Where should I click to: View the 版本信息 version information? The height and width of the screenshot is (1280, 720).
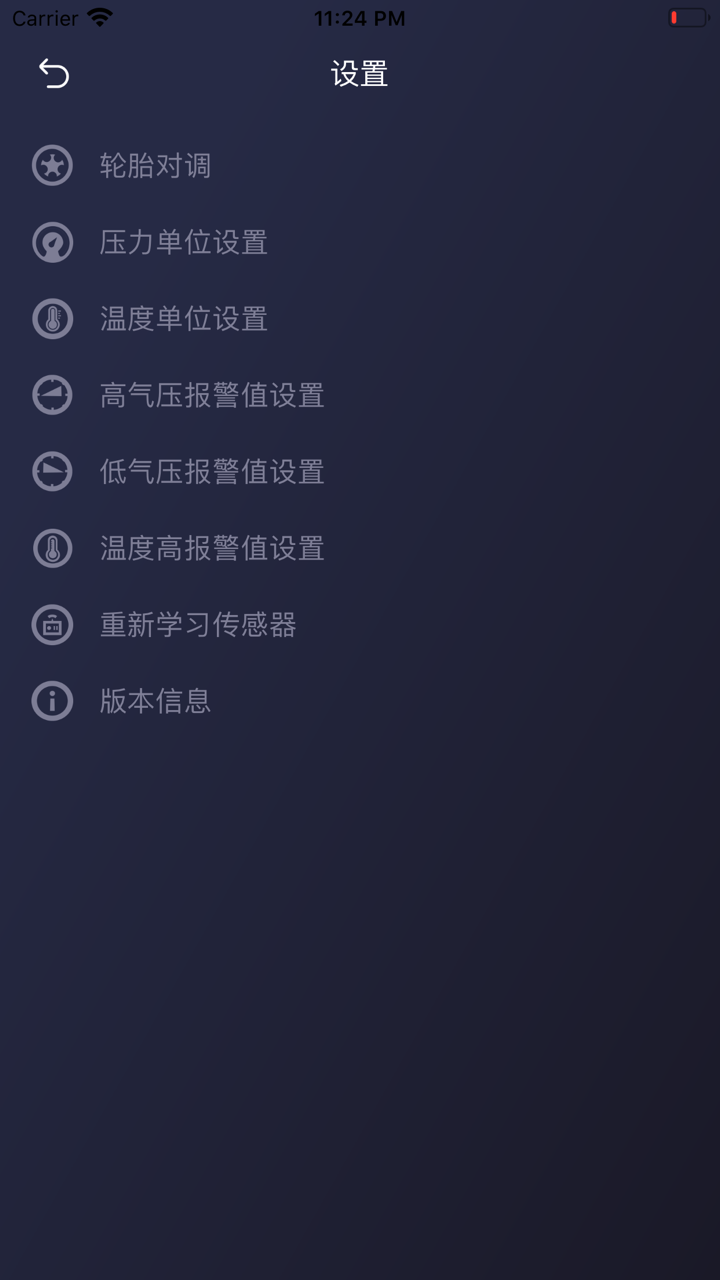(x=155, y=700)
